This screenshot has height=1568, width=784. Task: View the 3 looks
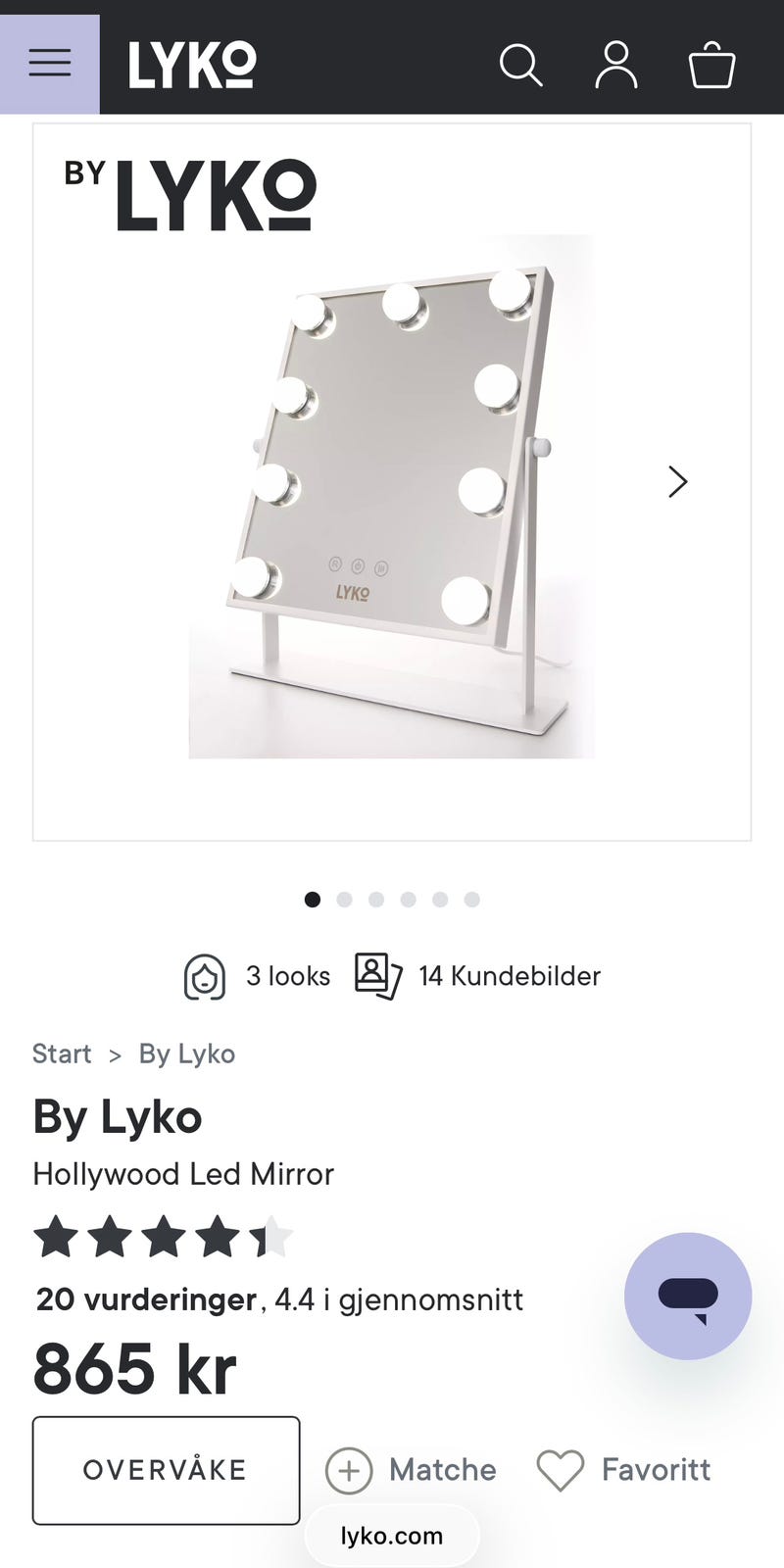(x=257, y=976)
